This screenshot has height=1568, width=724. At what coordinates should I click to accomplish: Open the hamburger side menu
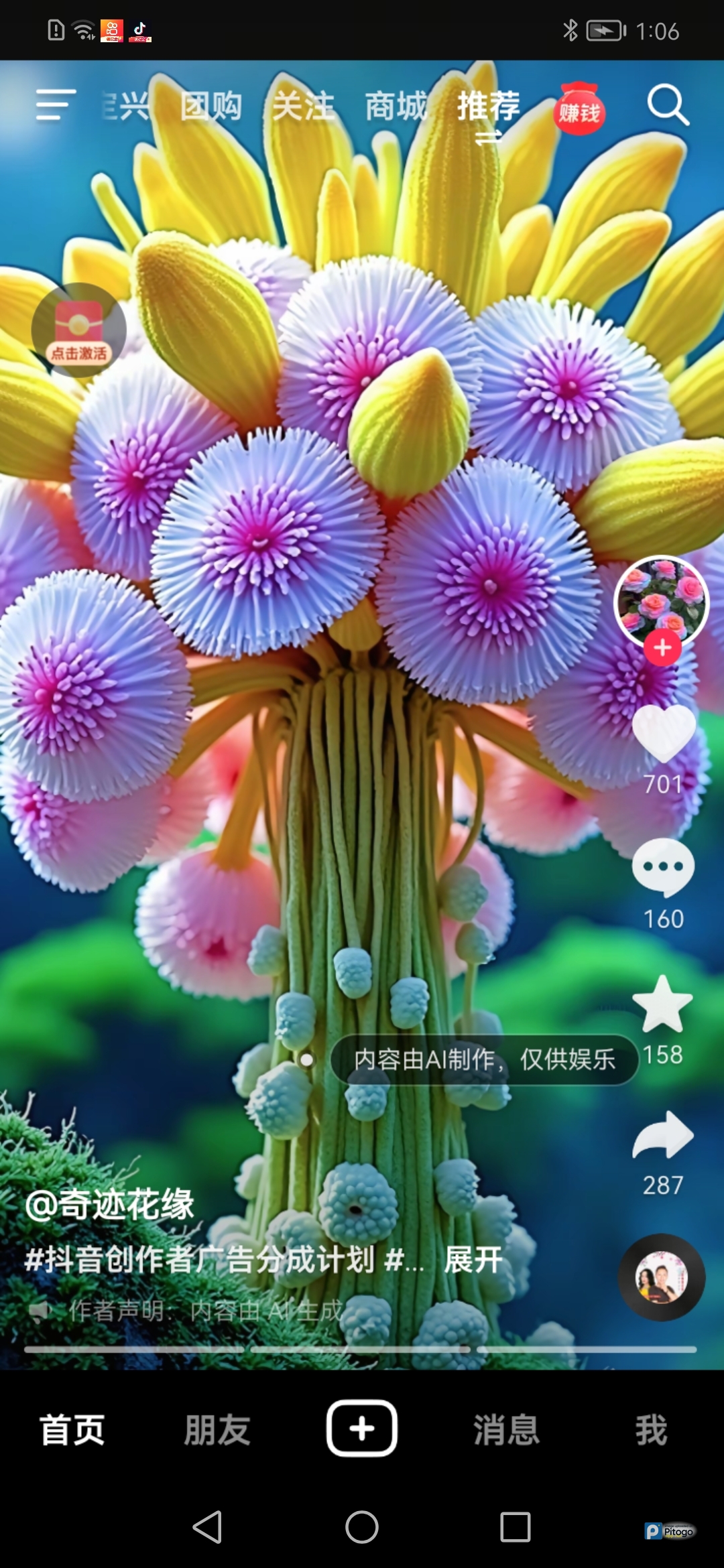point(55,105)
